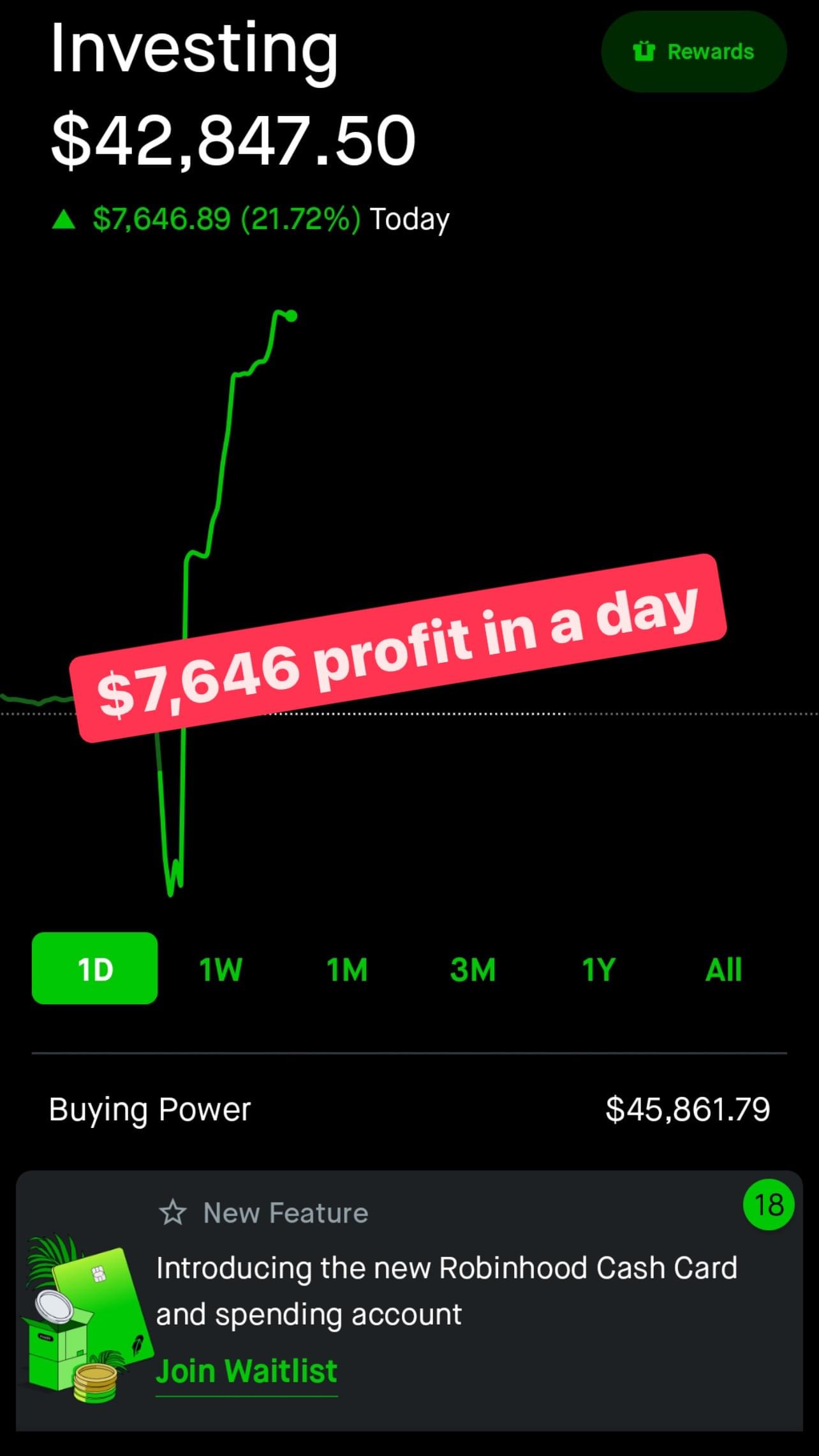The height and width of the screenshot is (1456, 819).
Task: Switch the chart to 1W
Action: click(x=220, y=970)
